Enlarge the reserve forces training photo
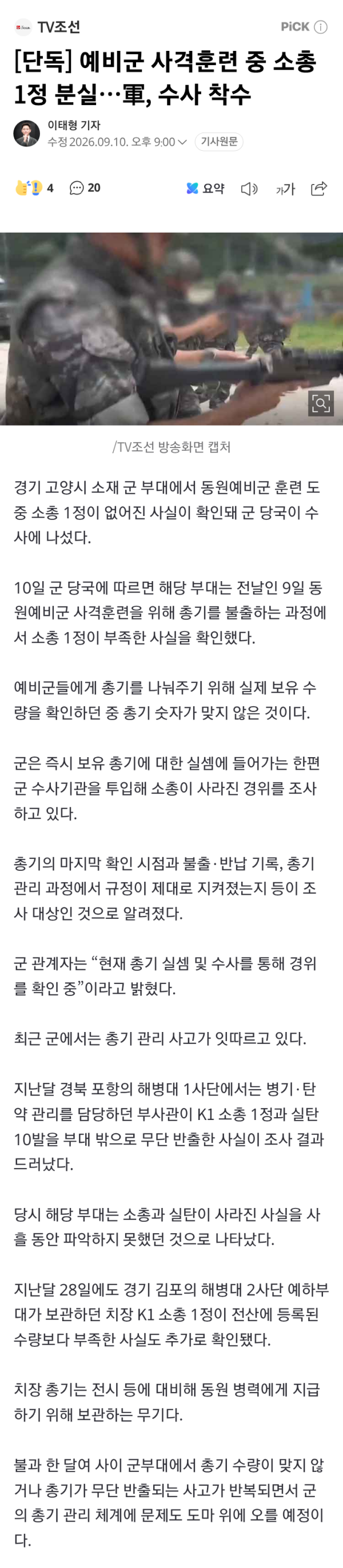Image resolution: width=343 pixels, height=1568 pixels. click(321, 403)
